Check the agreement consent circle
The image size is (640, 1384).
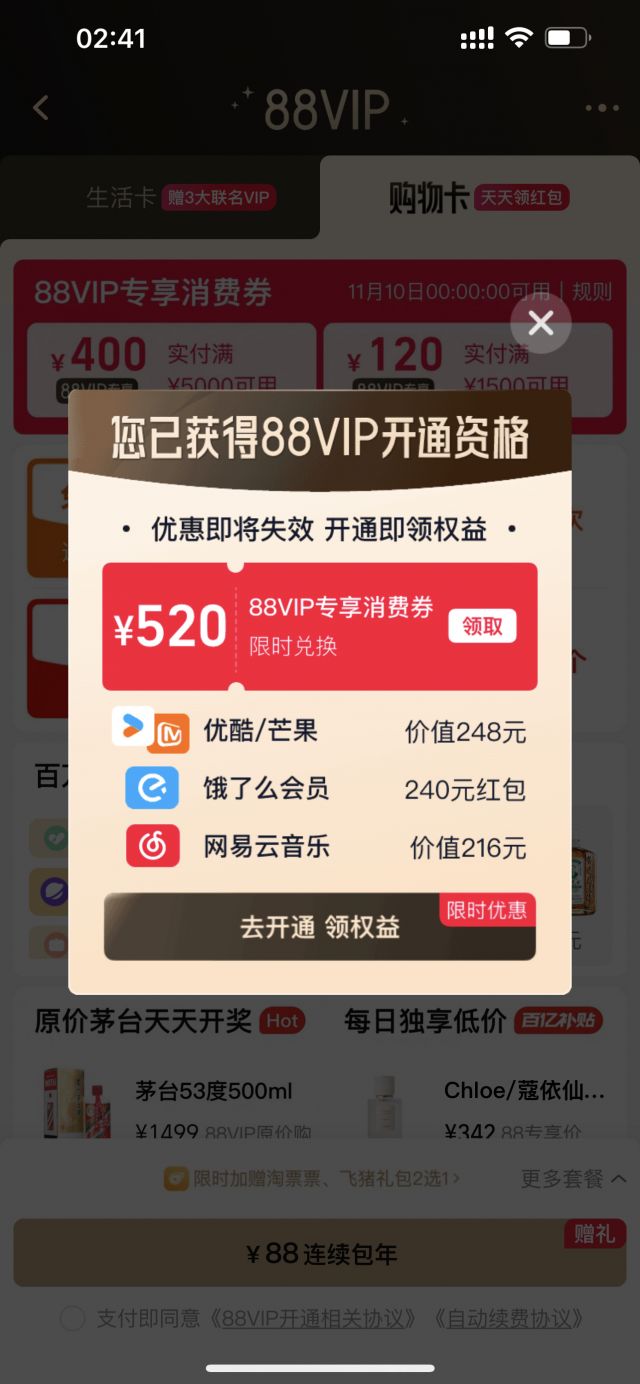coord(72,1318)
